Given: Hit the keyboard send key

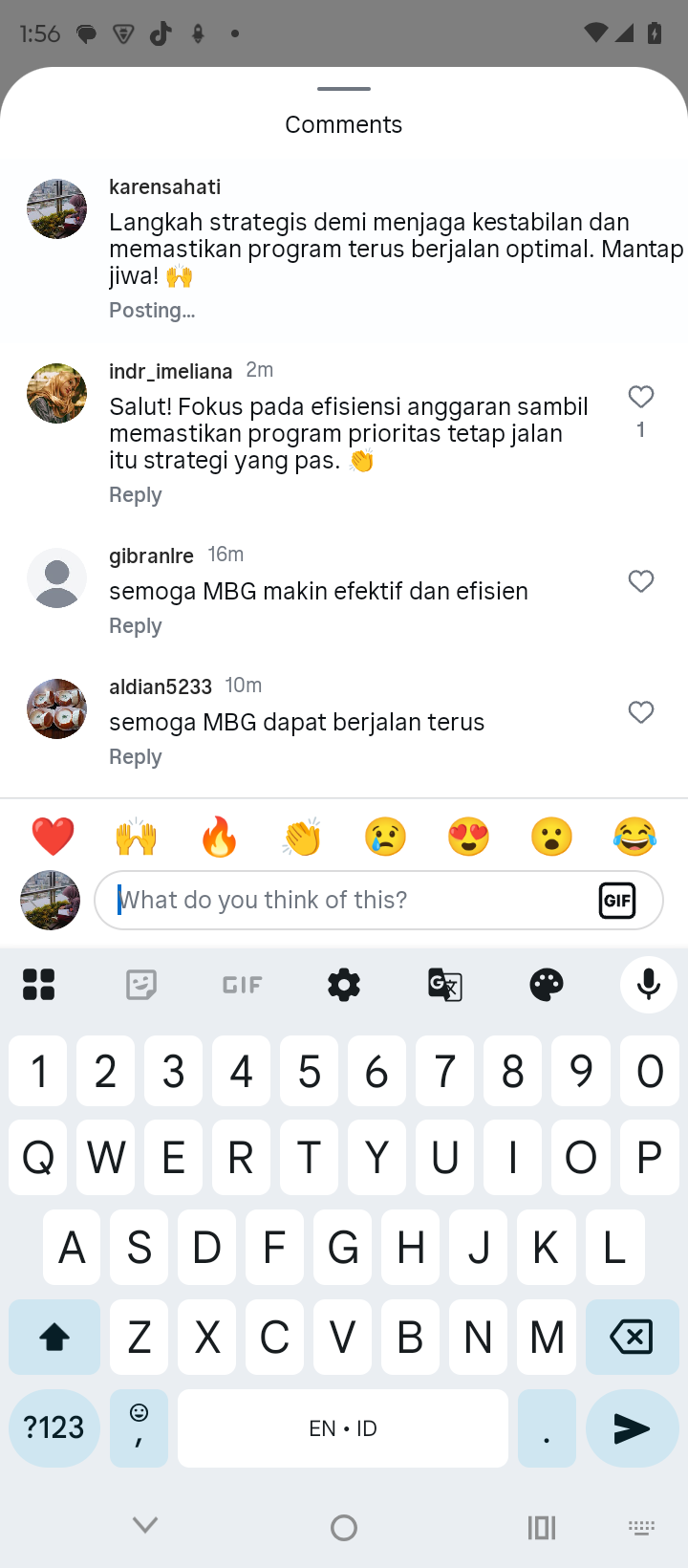Looking at the screenshot, I should [632, 1428].
